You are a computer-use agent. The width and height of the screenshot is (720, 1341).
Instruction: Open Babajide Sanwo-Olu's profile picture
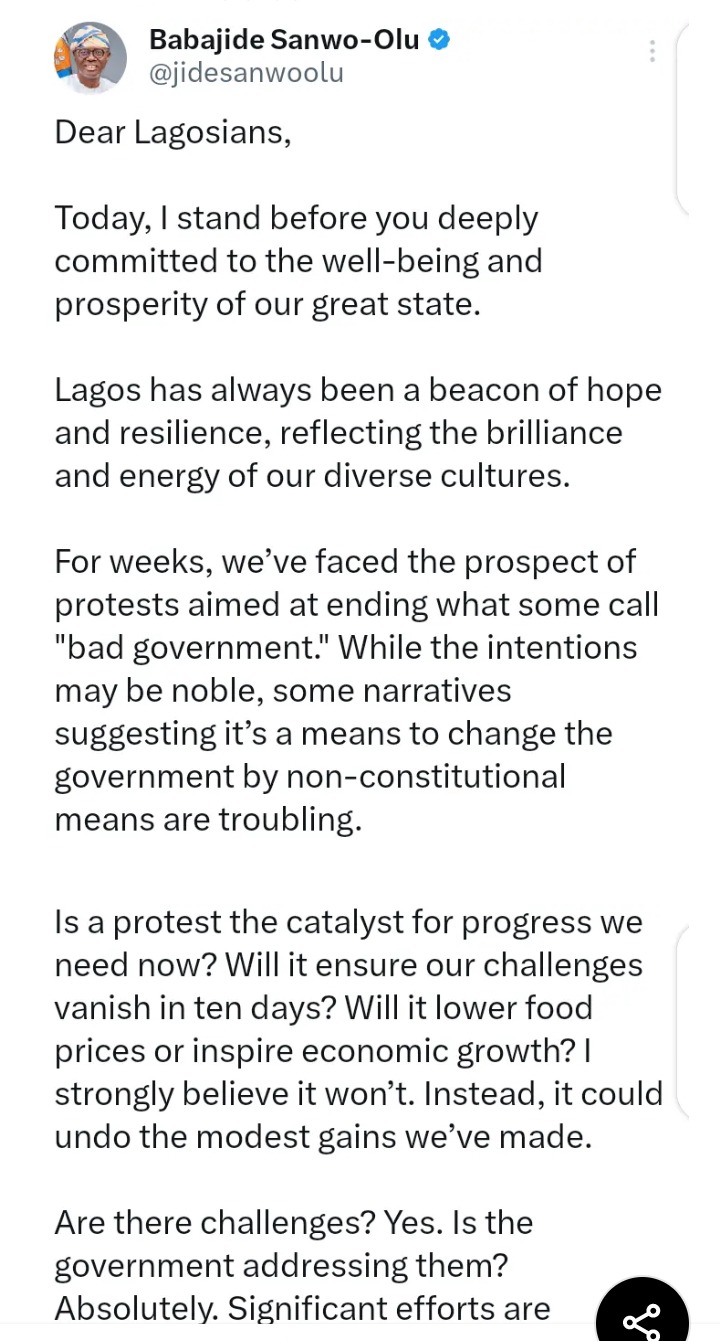click(90, 57)
